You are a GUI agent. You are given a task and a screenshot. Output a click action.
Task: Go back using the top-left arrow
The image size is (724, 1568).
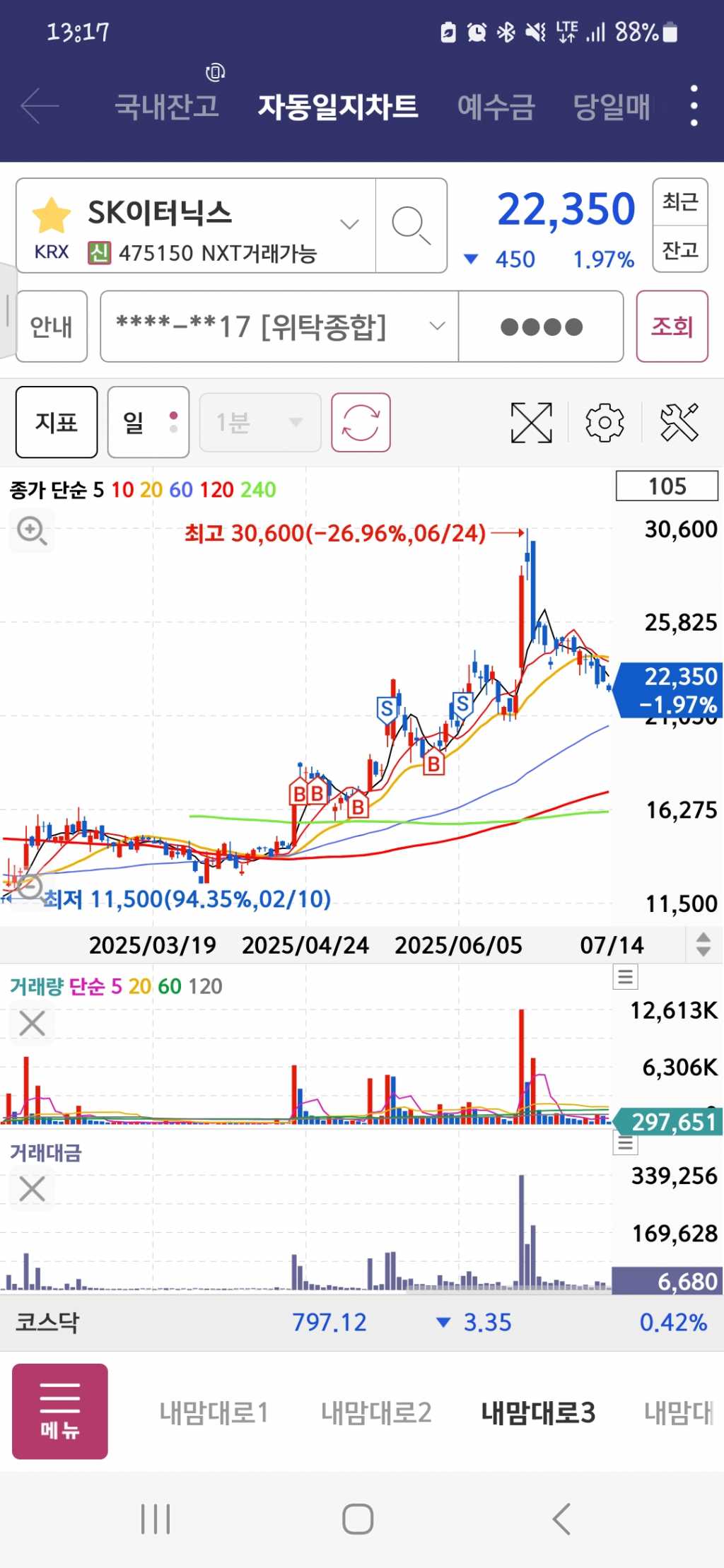click(40, 106)
